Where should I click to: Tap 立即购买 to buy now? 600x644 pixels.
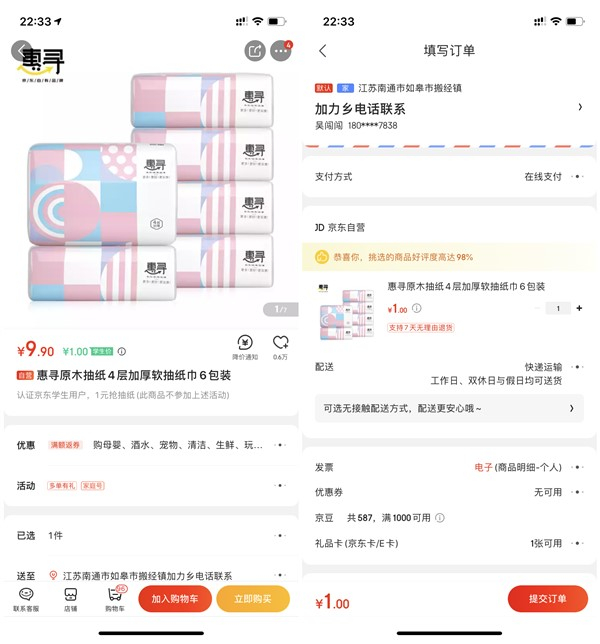pyautogui.click(x=252, y=598)
